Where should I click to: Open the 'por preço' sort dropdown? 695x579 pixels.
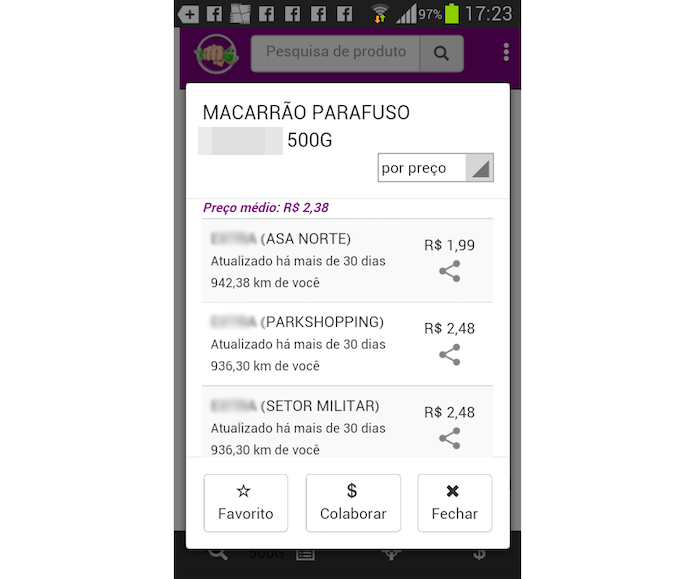[435, 168]
